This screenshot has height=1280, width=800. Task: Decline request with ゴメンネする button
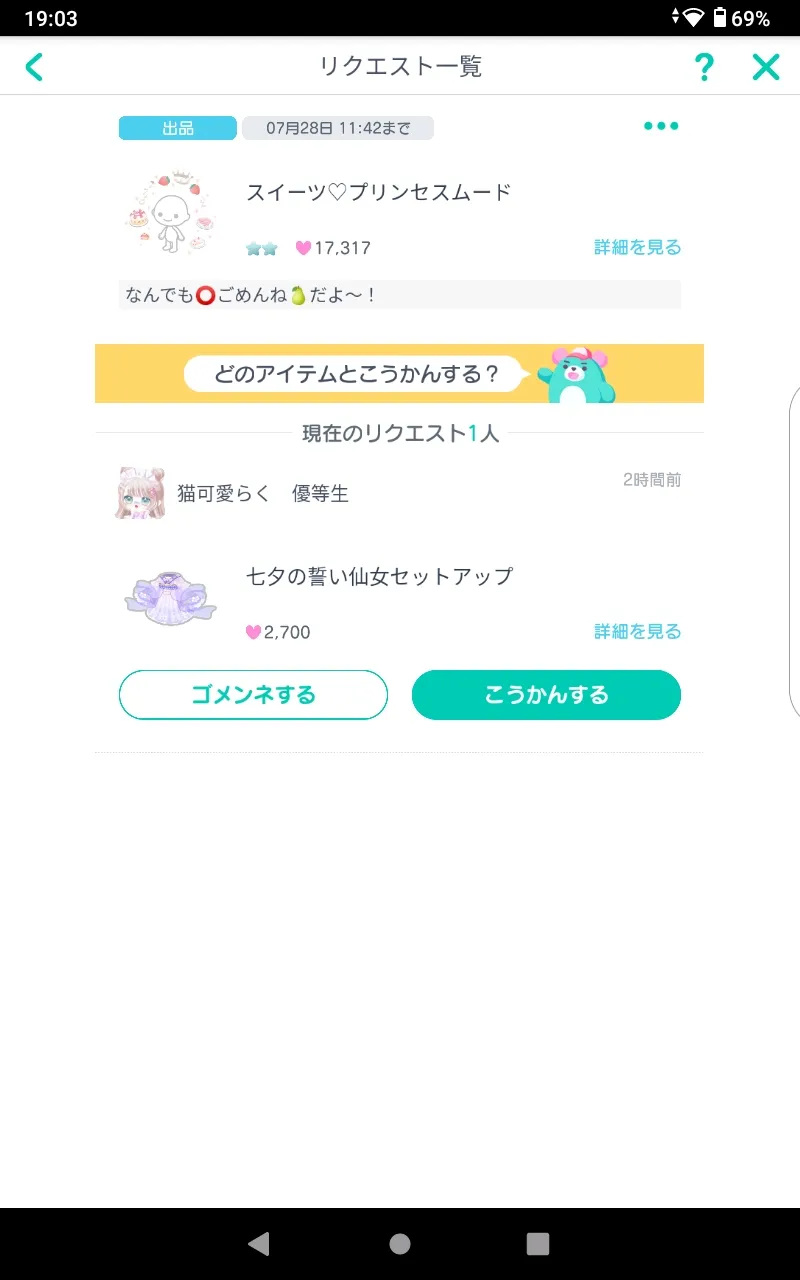(253, 695)
